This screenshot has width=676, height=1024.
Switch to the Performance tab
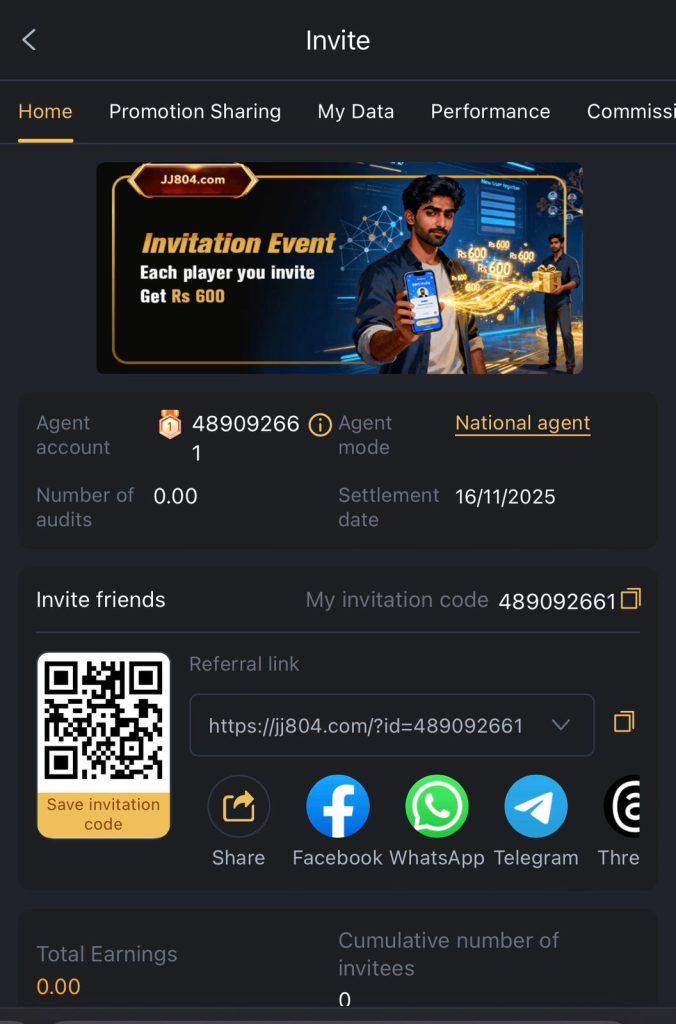click(490, 111)
